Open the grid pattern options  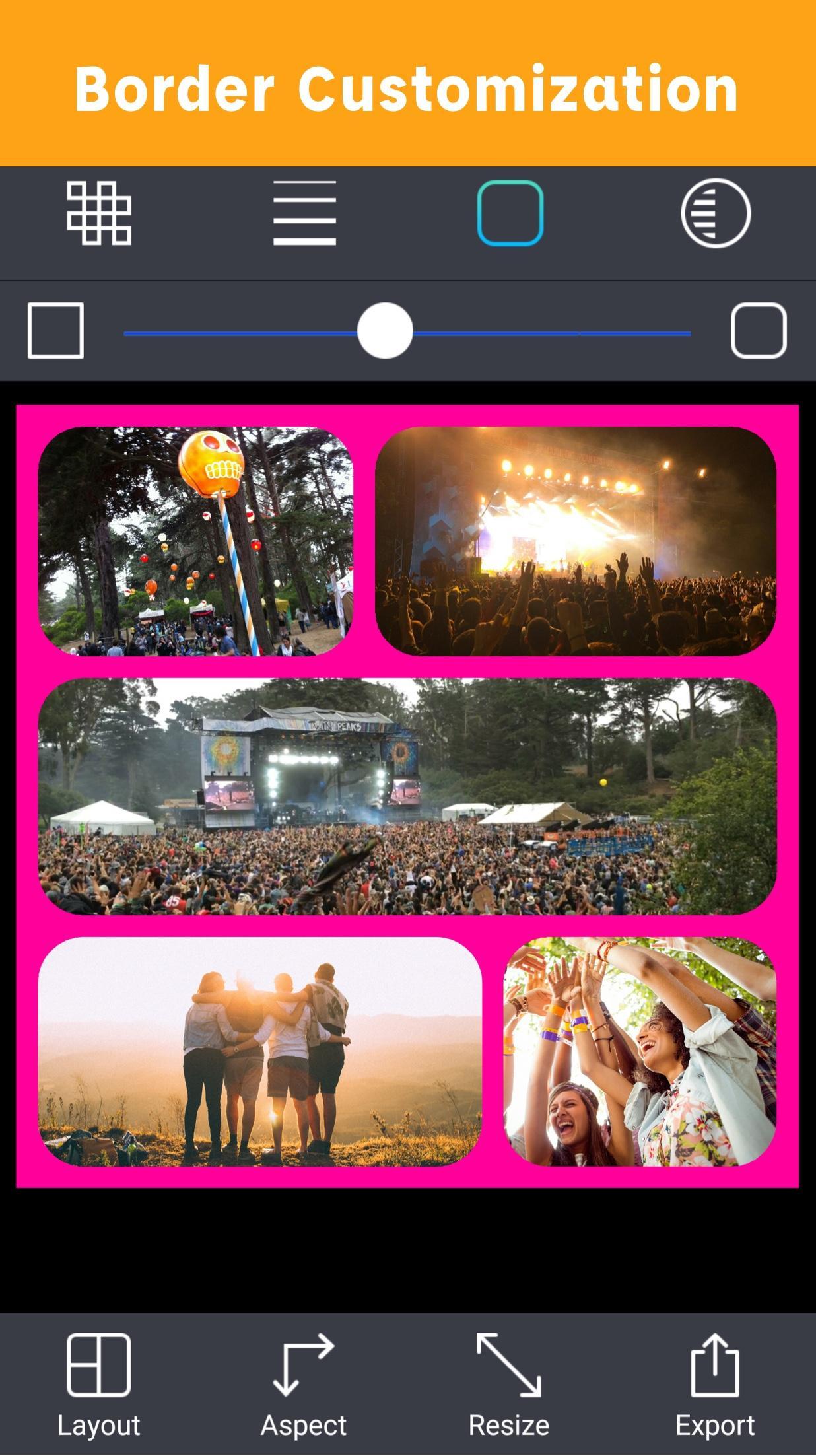99,213
